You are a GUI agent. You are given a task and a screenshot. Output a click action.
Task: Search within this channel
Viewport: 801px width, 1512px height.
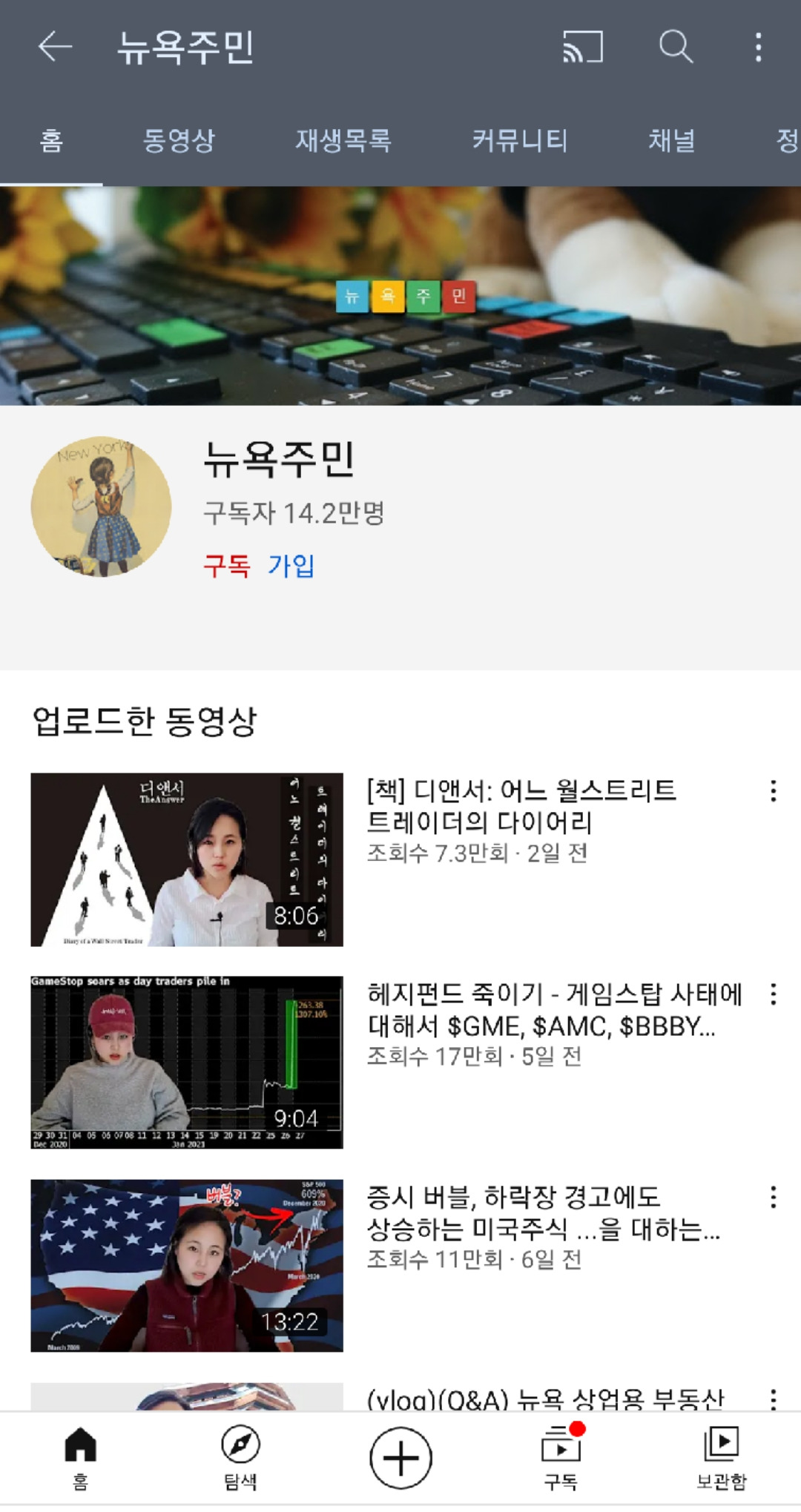676,47
